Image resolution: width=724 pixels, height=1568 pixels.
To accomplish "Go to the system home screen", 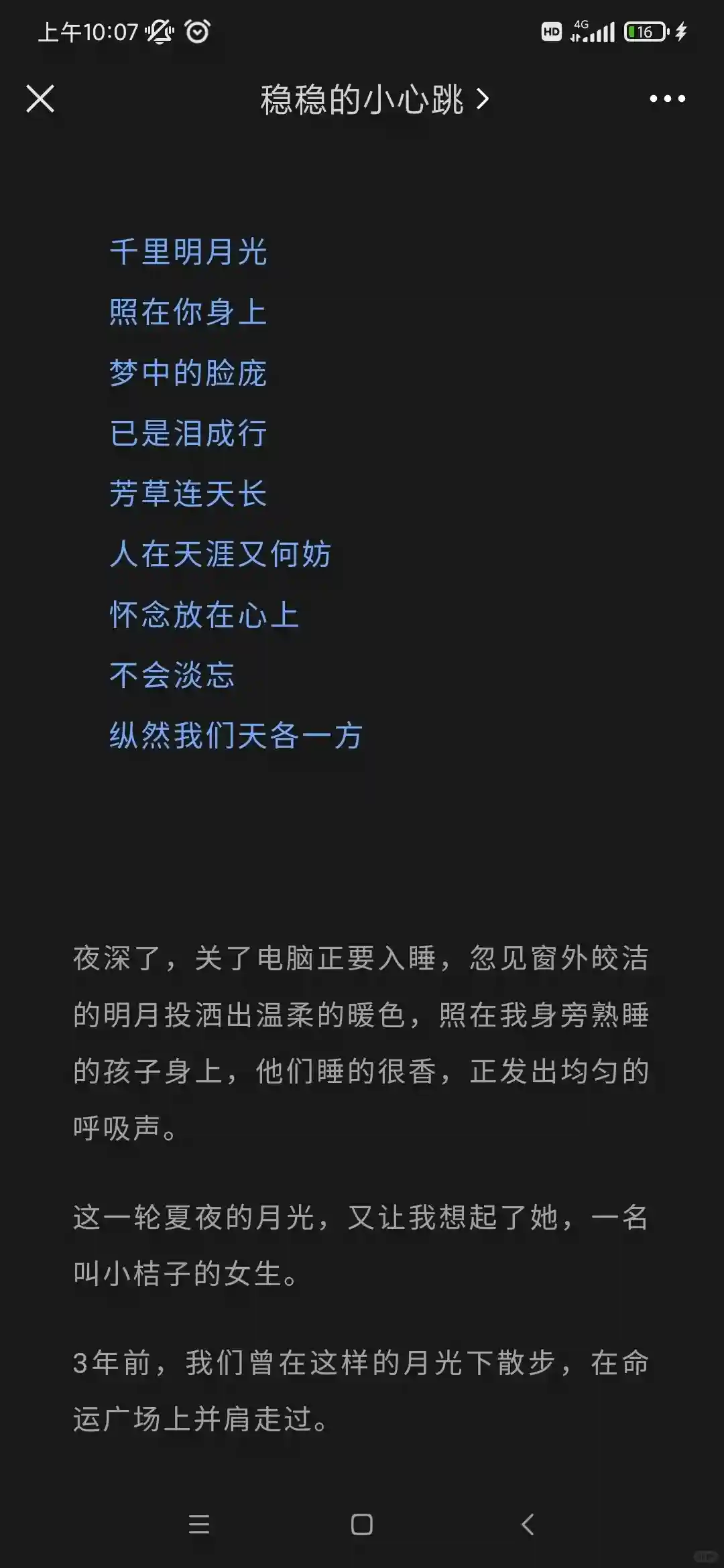I will point(361,1524).
